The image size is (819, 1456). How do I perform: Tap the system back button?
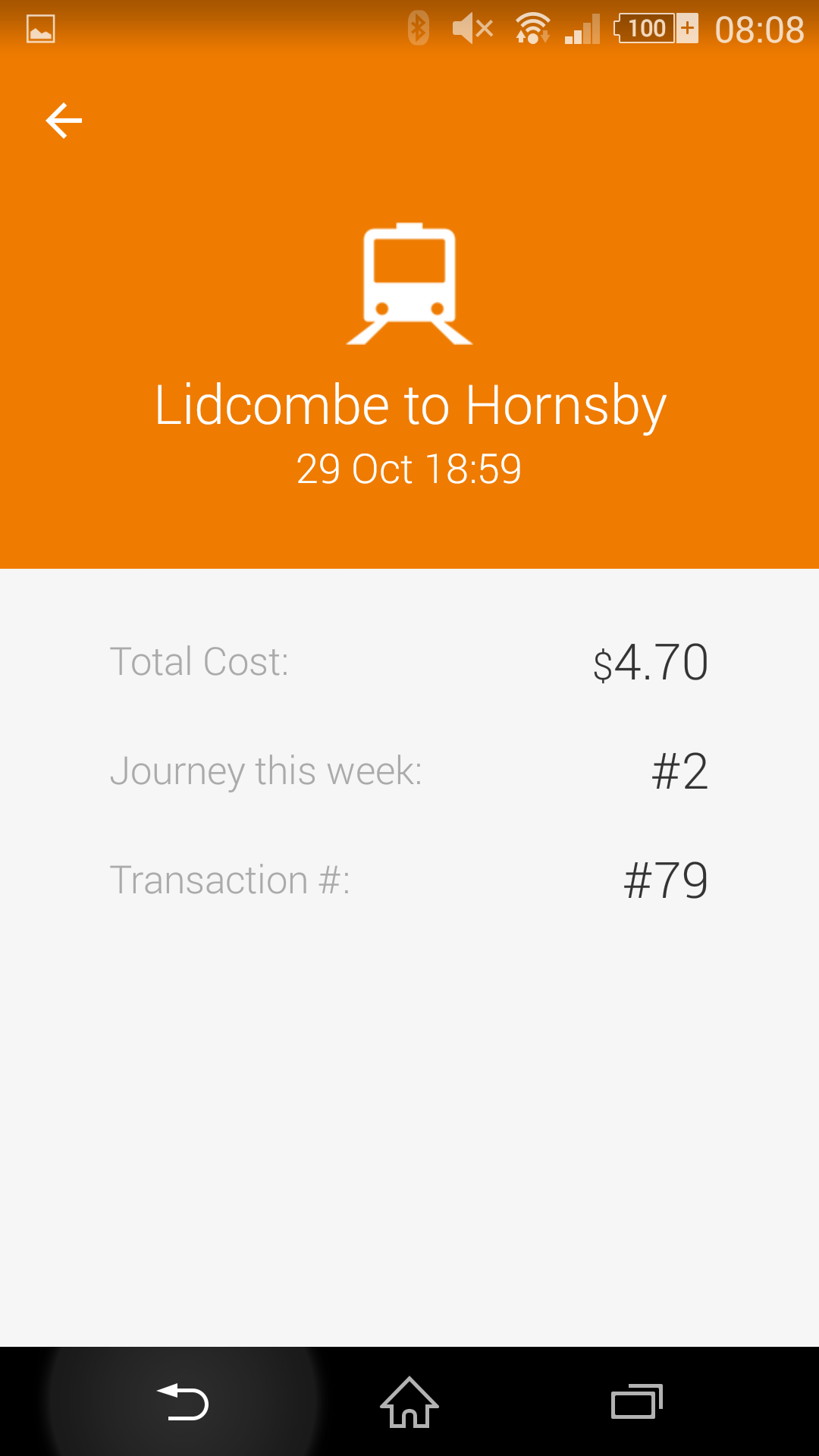point(182,1401)
